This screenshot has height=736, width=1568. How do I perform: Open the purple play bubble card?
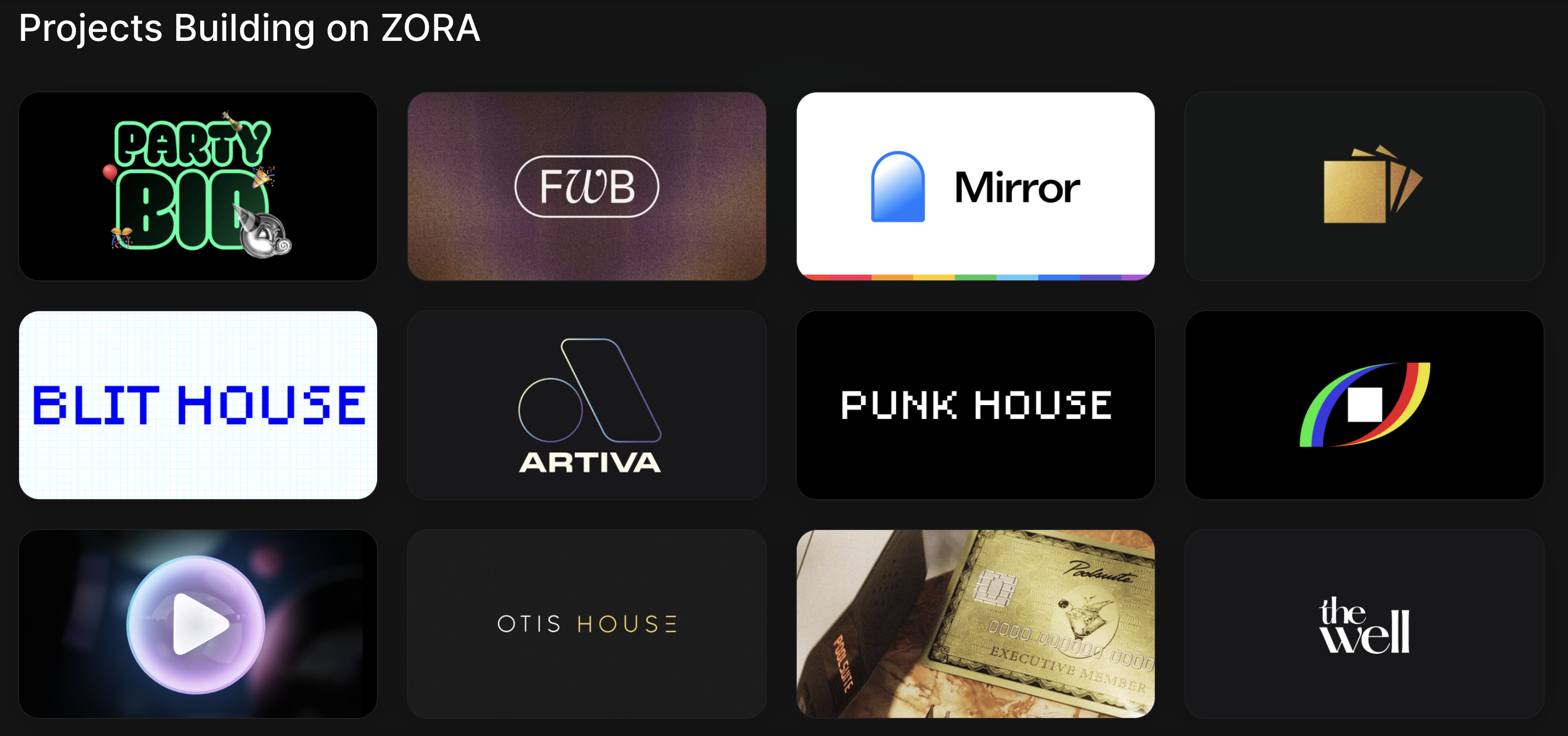pyautogui.click(x=198, y=623)
